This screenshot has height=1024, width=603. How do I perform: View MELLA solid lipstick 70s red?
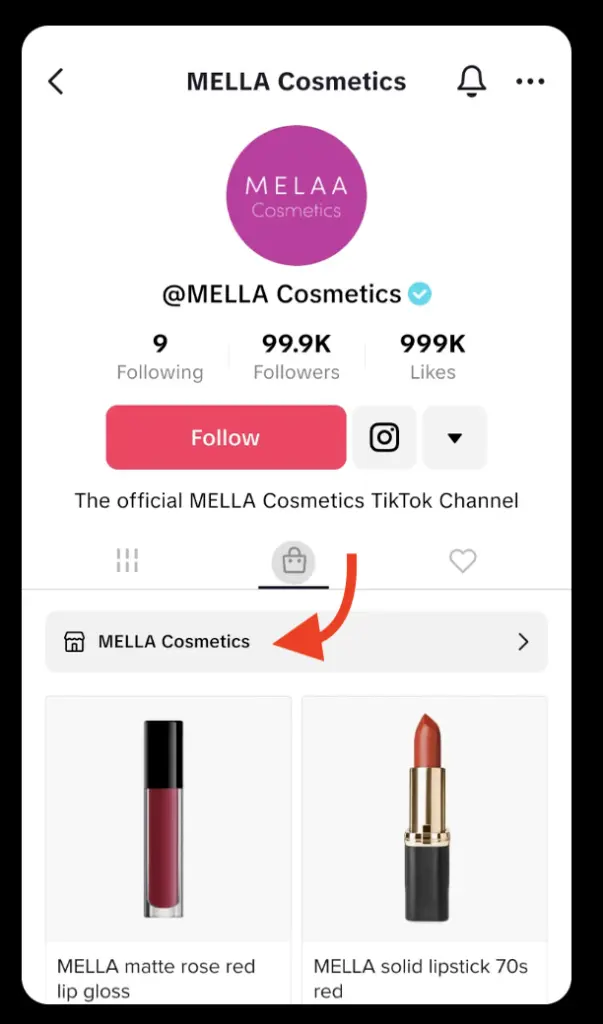[425, 820]
